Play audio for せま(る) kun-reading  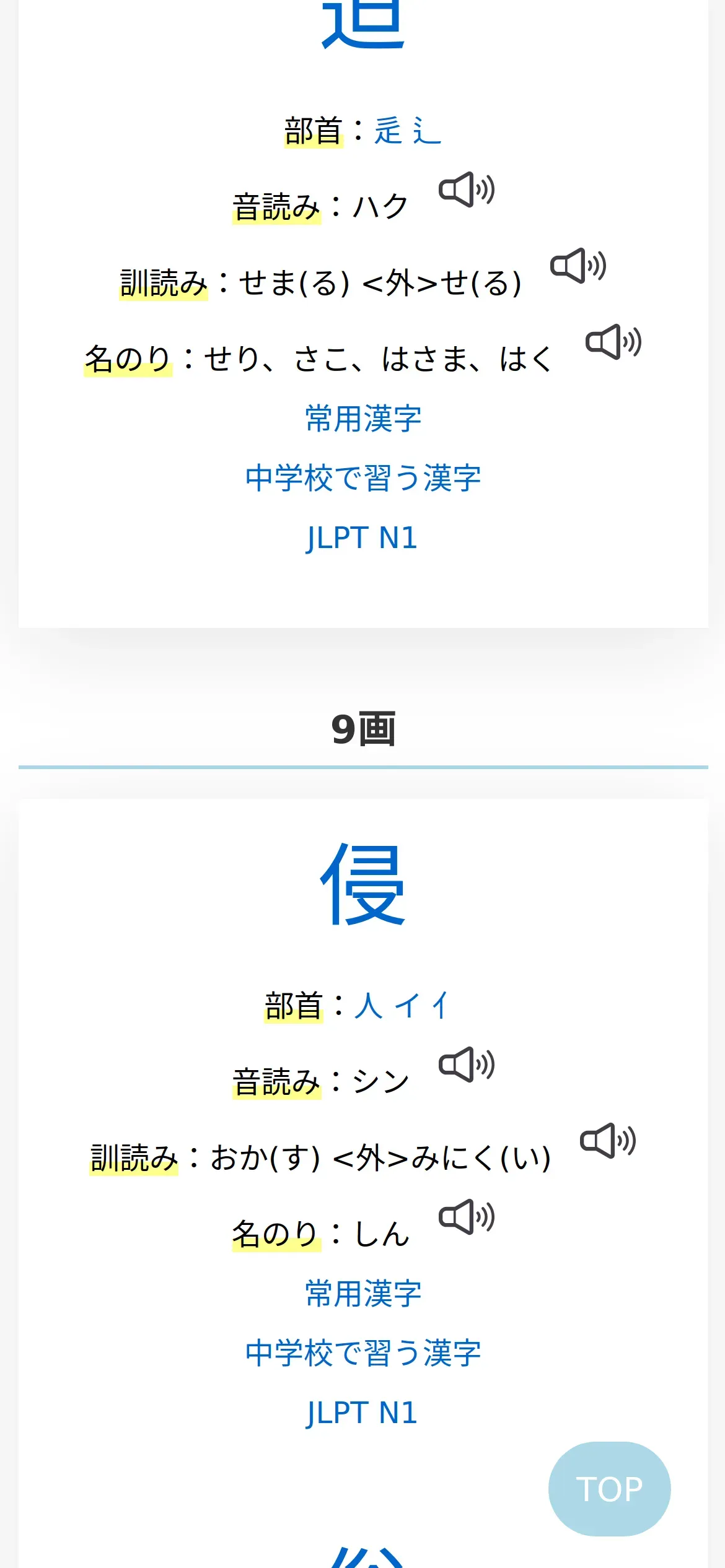578,266
